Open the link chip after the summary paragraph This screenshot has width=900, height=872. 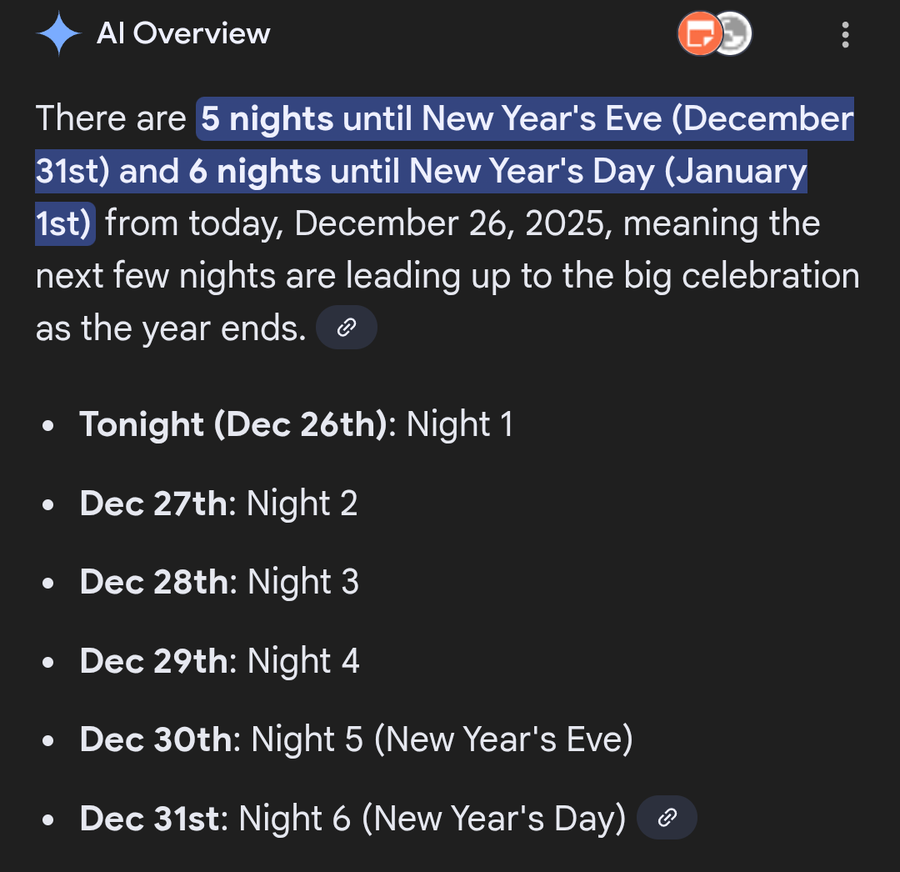[x=346, y=328]
